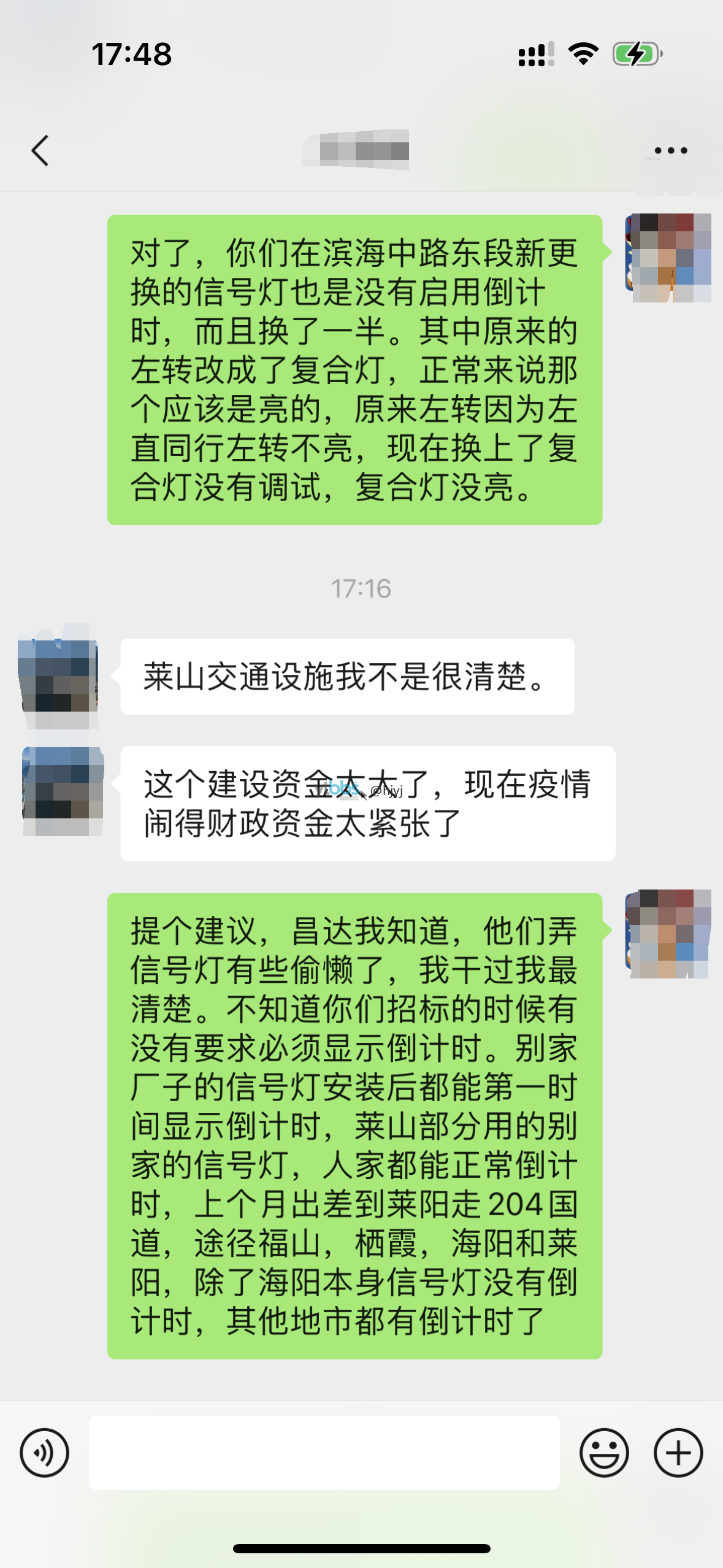Screen dimensions: 723x1568
Task: Open the plus attachment menu
Action: [x=678, y=1452]
